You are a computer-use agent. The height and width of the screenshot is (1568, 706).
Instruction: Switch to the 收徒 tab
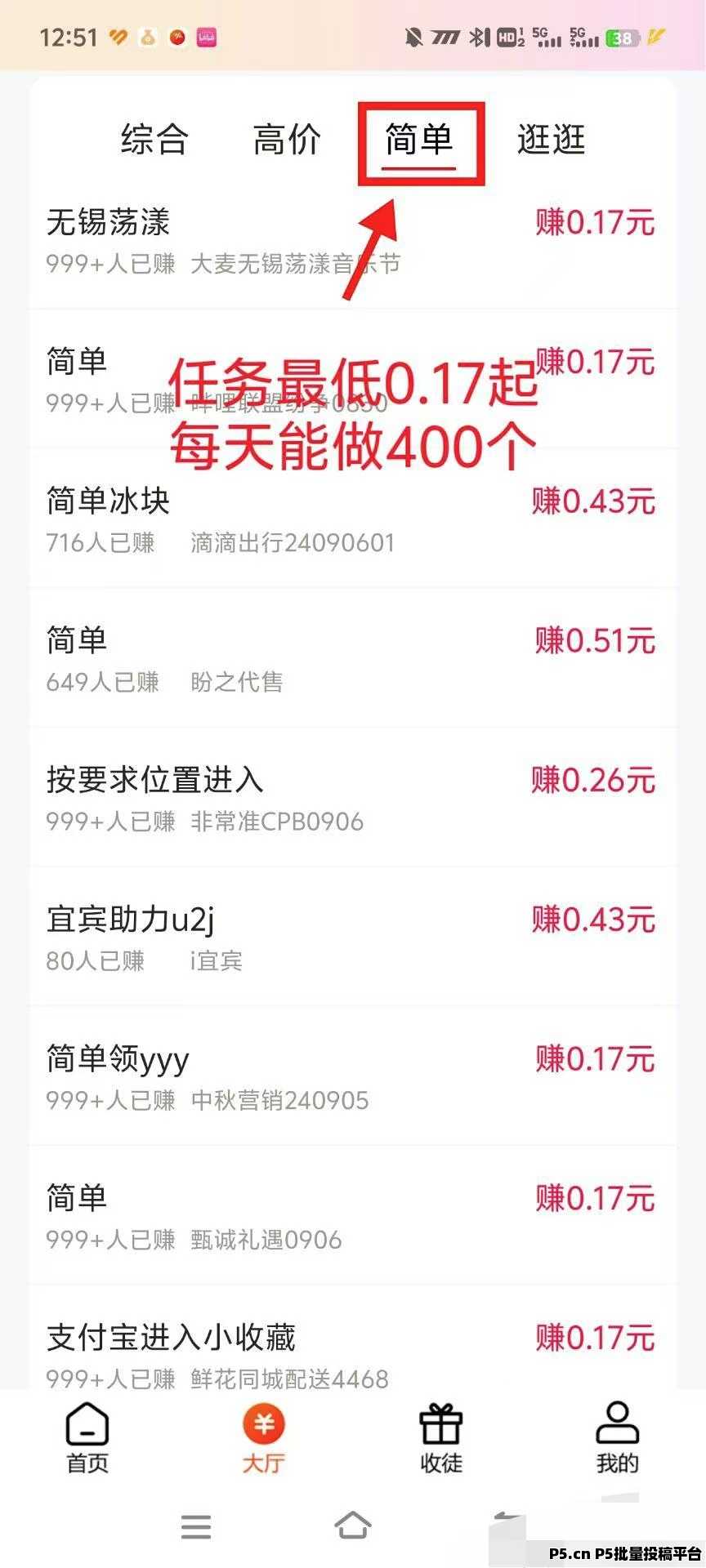click(x=441, y=1439)
